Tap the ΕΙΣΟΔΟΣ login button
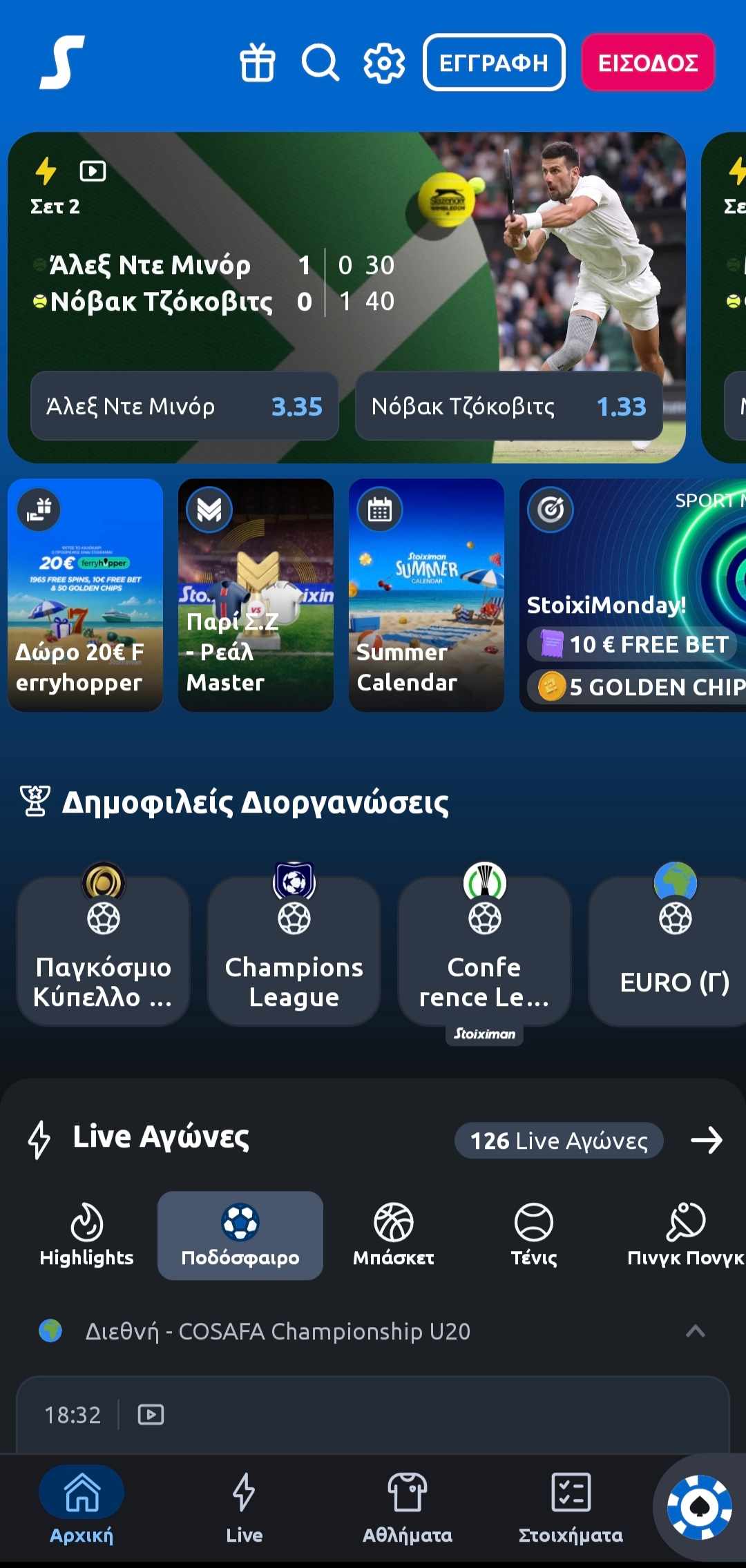746x1568 pixels. 648,62
